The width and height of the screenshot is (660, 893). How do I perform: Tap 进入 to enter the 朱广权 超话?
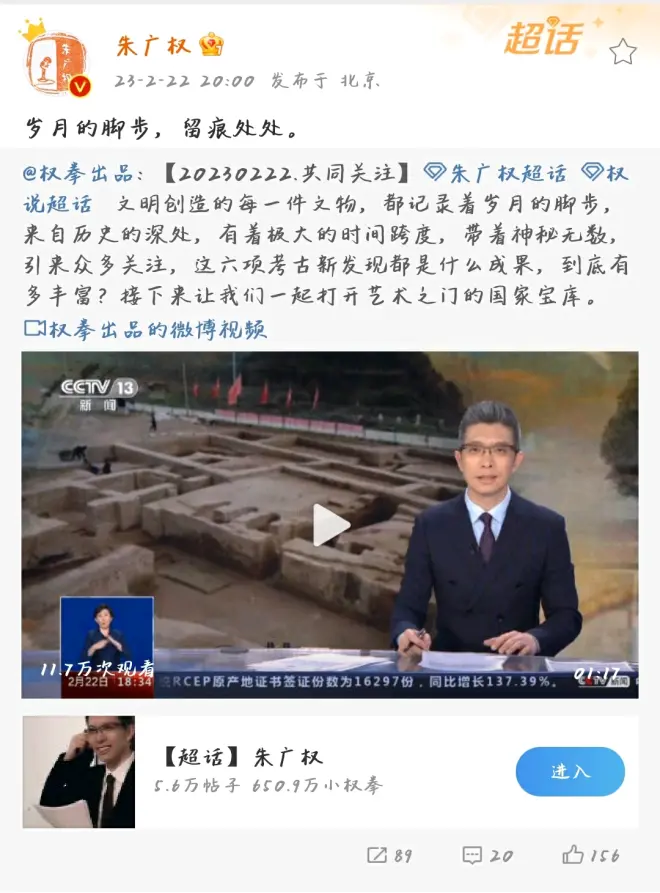(570, 771)
